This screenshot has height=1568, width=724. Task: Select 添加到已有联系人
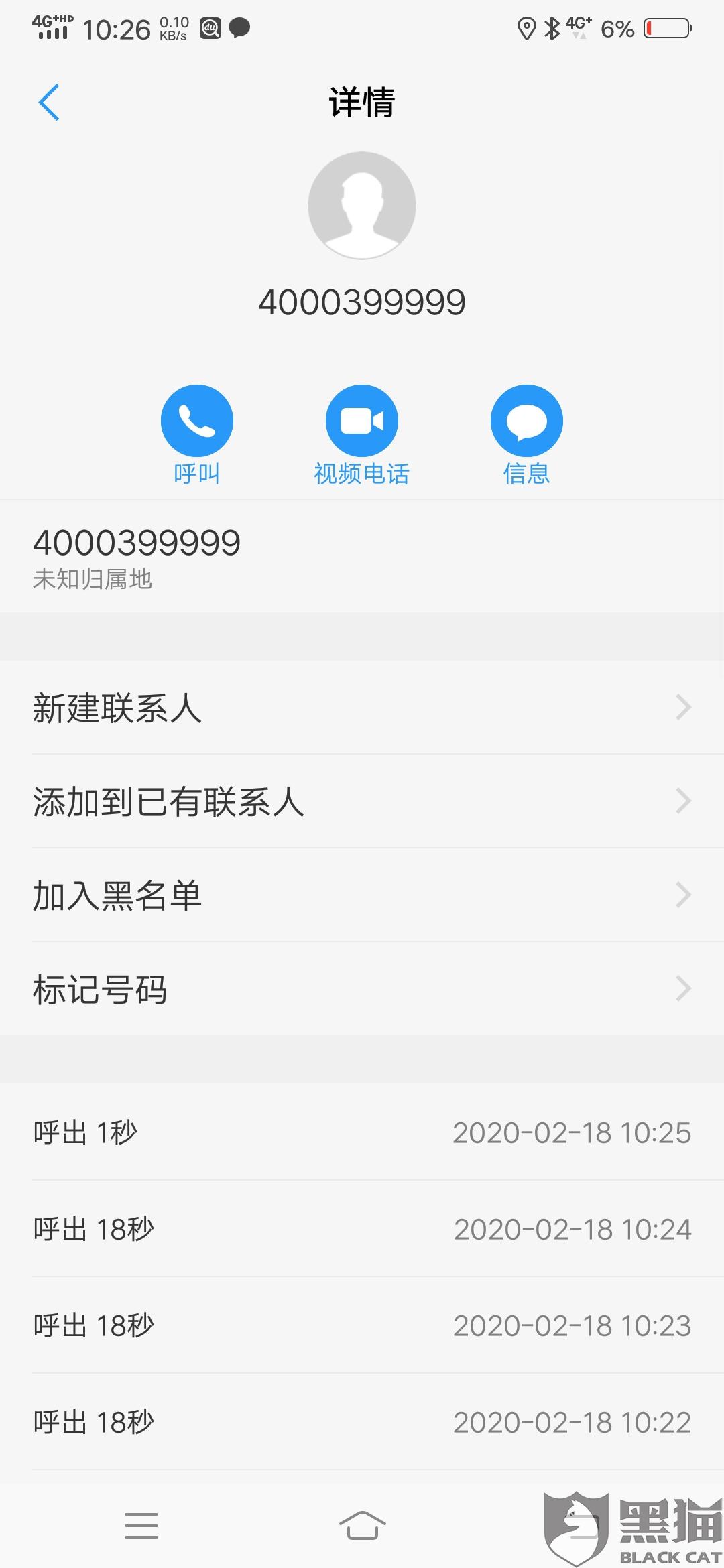point(362,801)
